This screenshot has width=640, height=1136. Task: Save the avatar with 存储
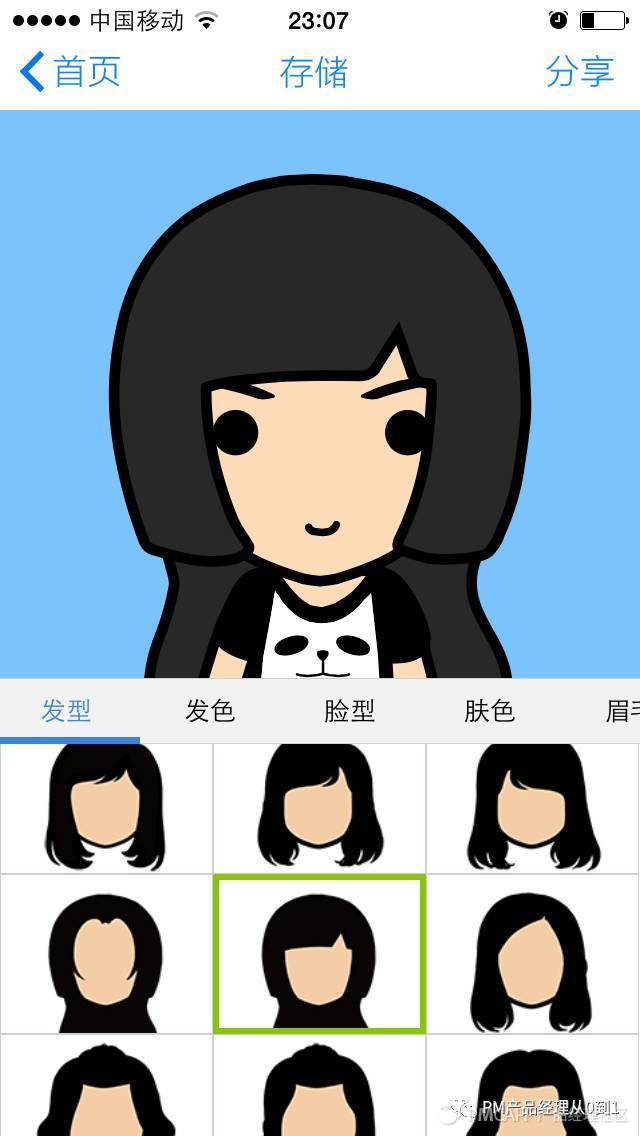pos(313,72)
